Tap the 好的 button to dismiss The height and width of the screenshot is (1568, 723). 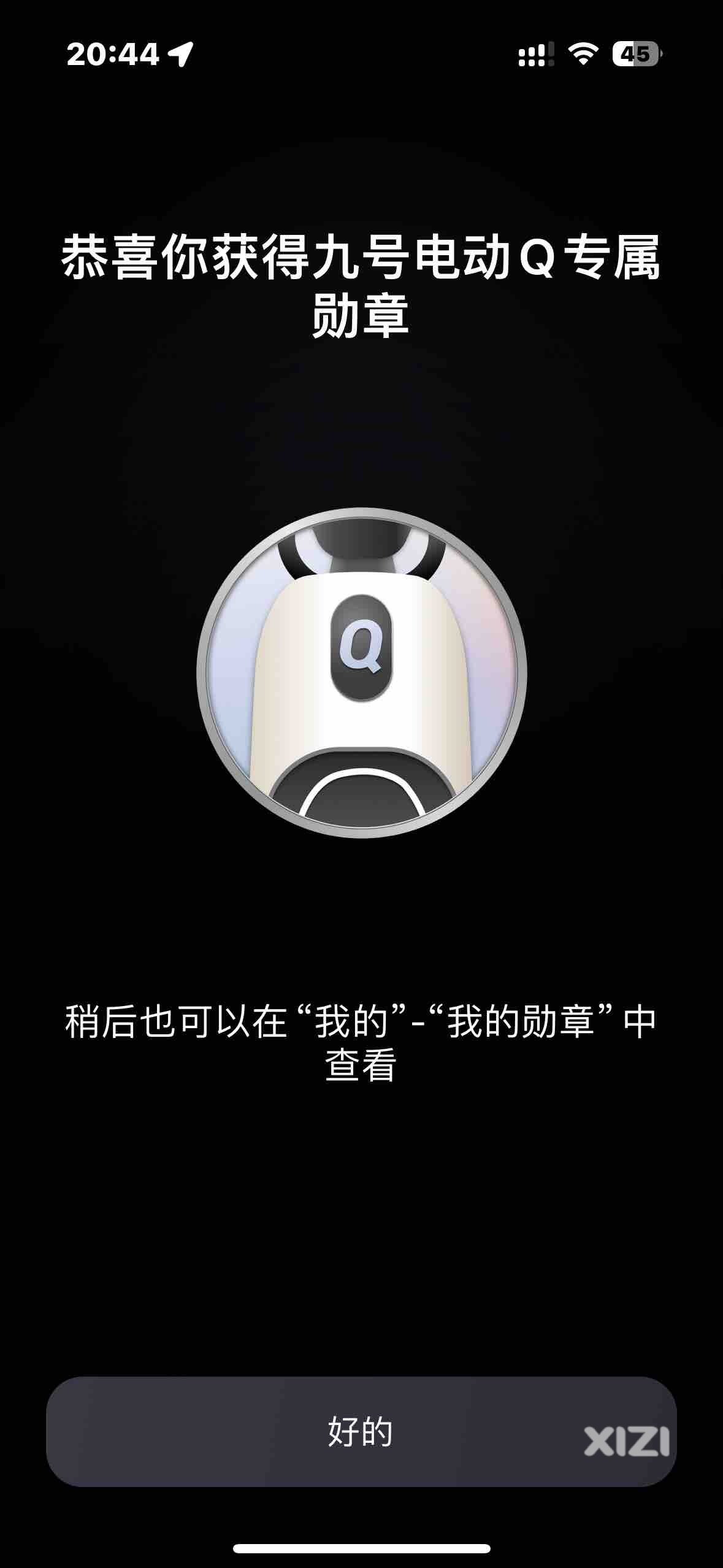click(361, 1432)
